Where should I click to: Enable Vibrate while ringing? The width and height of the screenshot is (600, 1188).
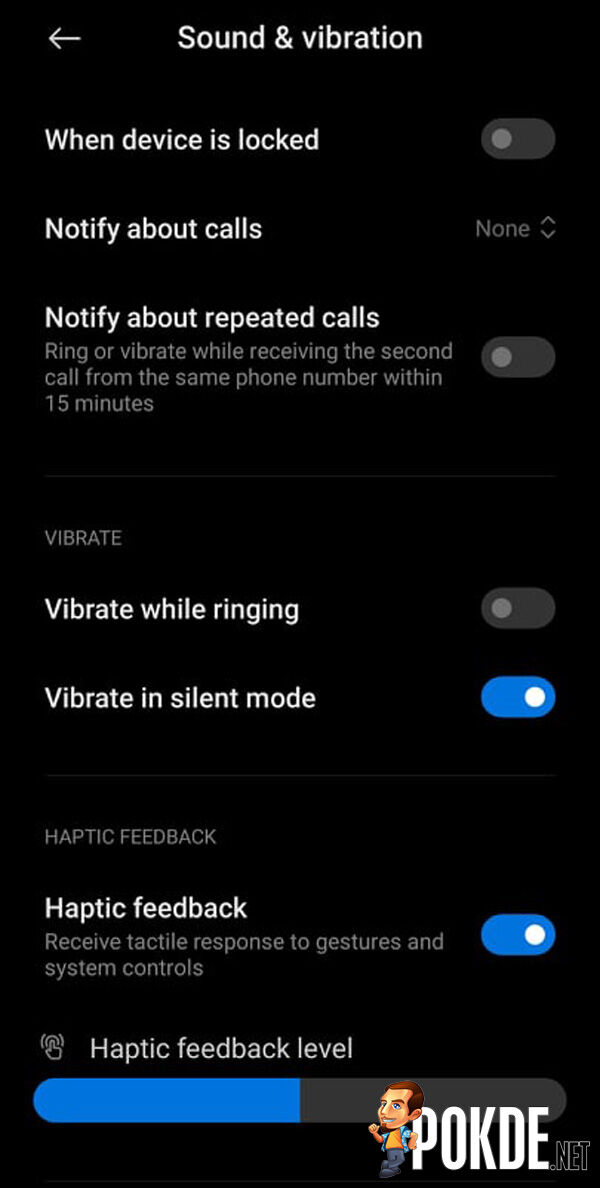(518, 608)
